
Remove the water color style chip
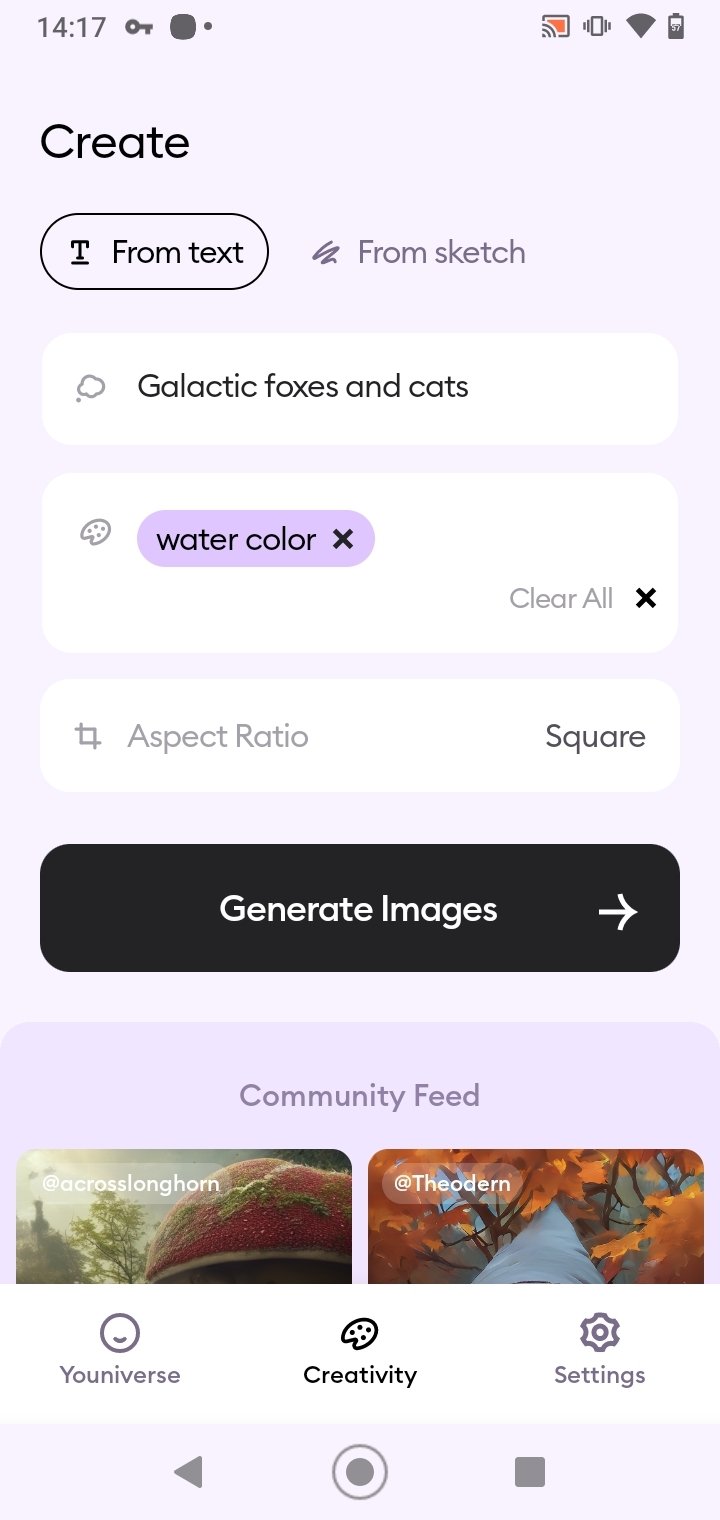pos(343,539)
